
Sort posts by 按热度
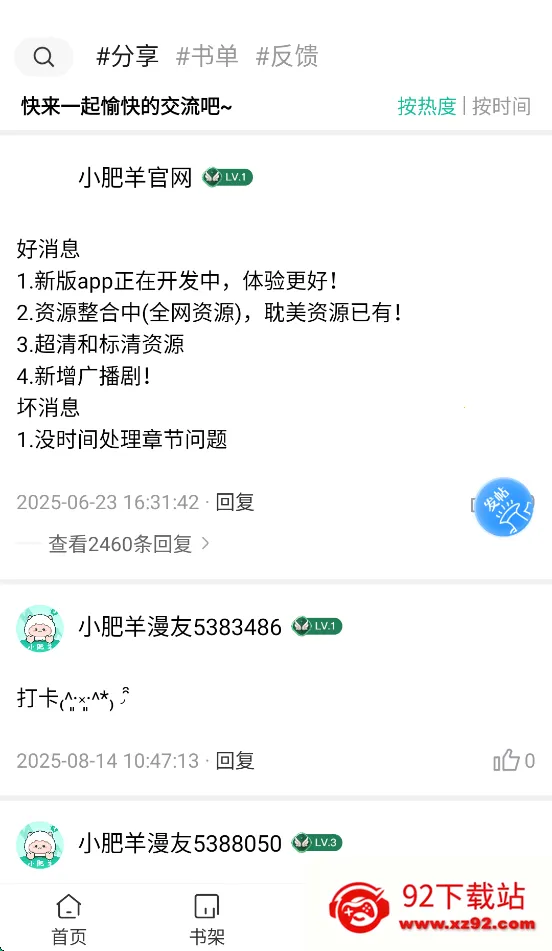click(426, 106)
